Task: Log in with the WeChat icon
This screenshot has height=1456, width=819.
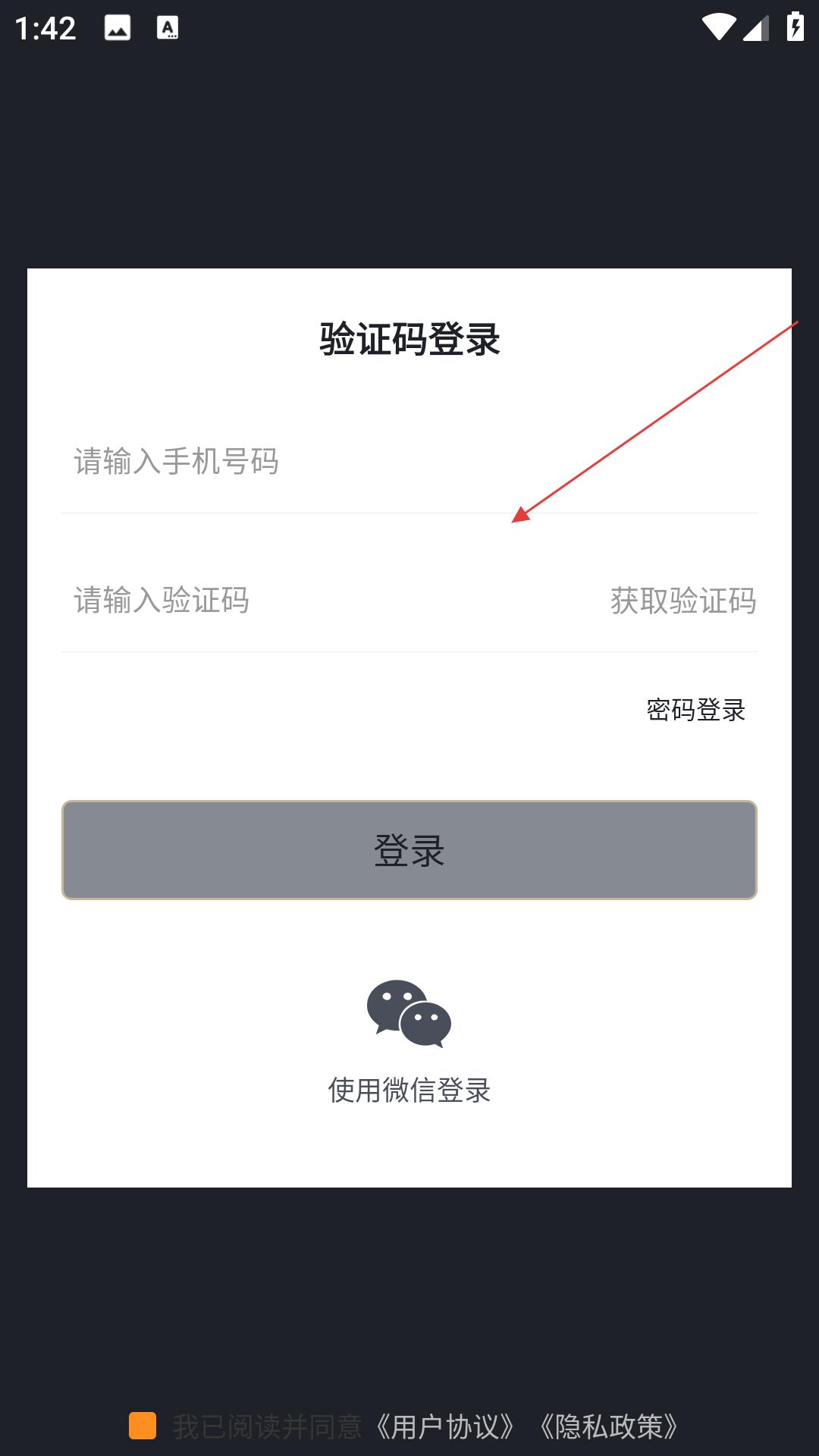Action: point(409,1013)
